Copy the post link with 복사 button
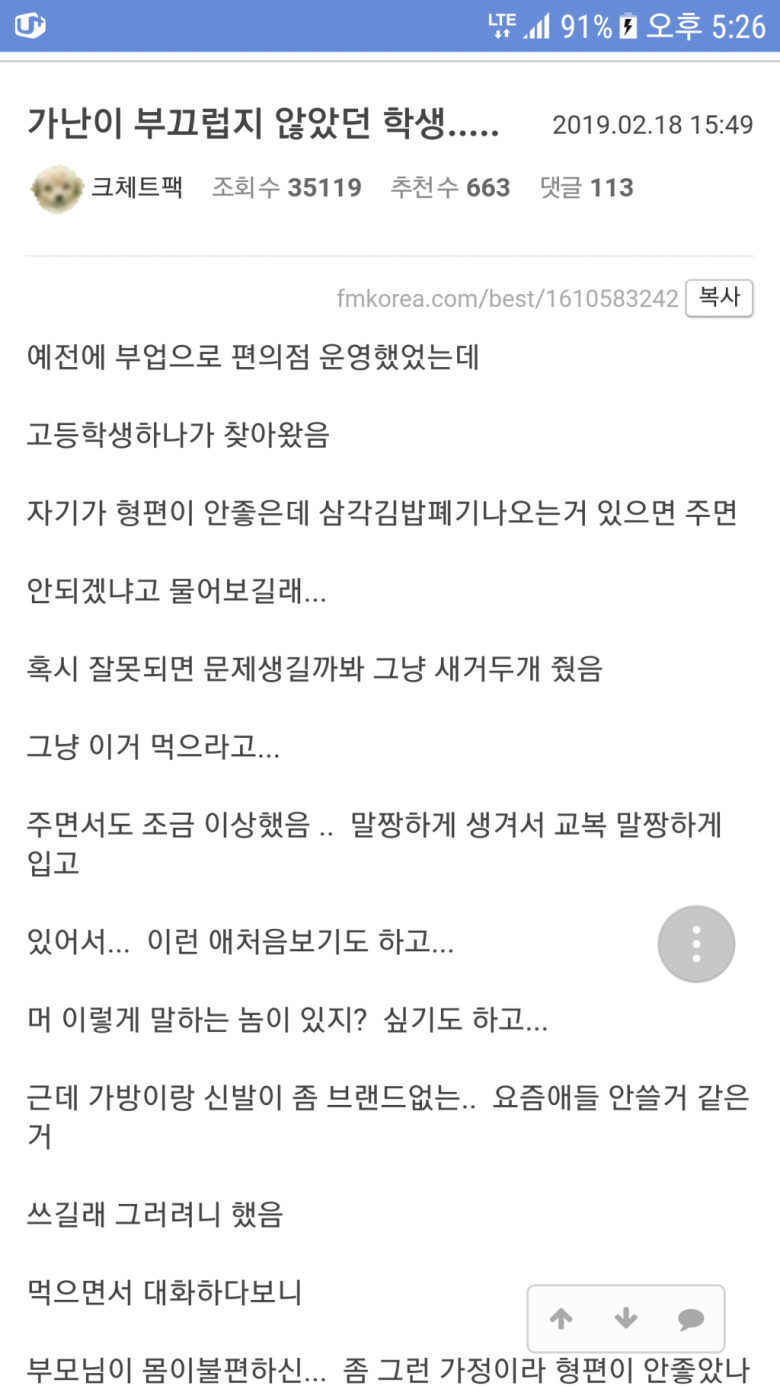 (719, 298)
